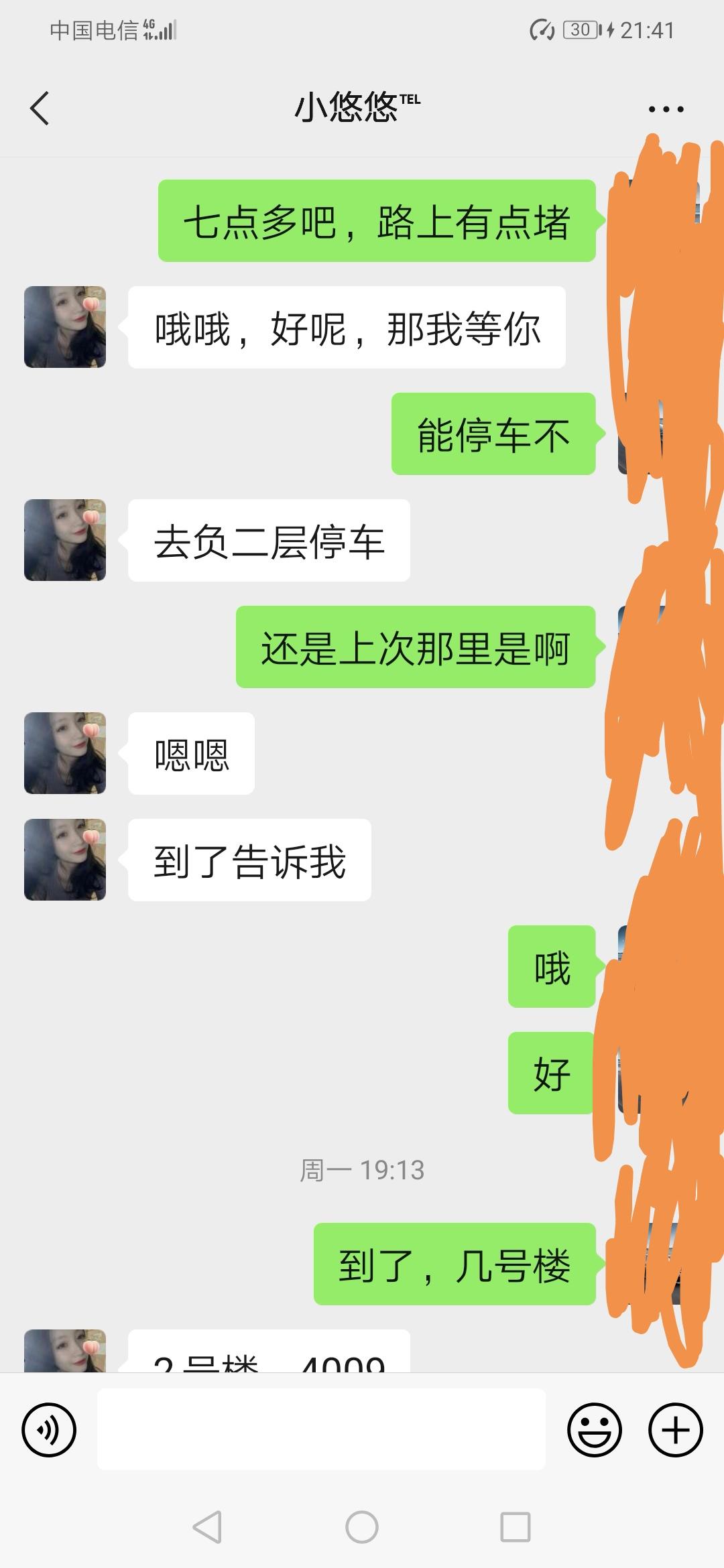Tap the system home button
The width and height of the screenshot is (724, 1568).
point(362,1528)
